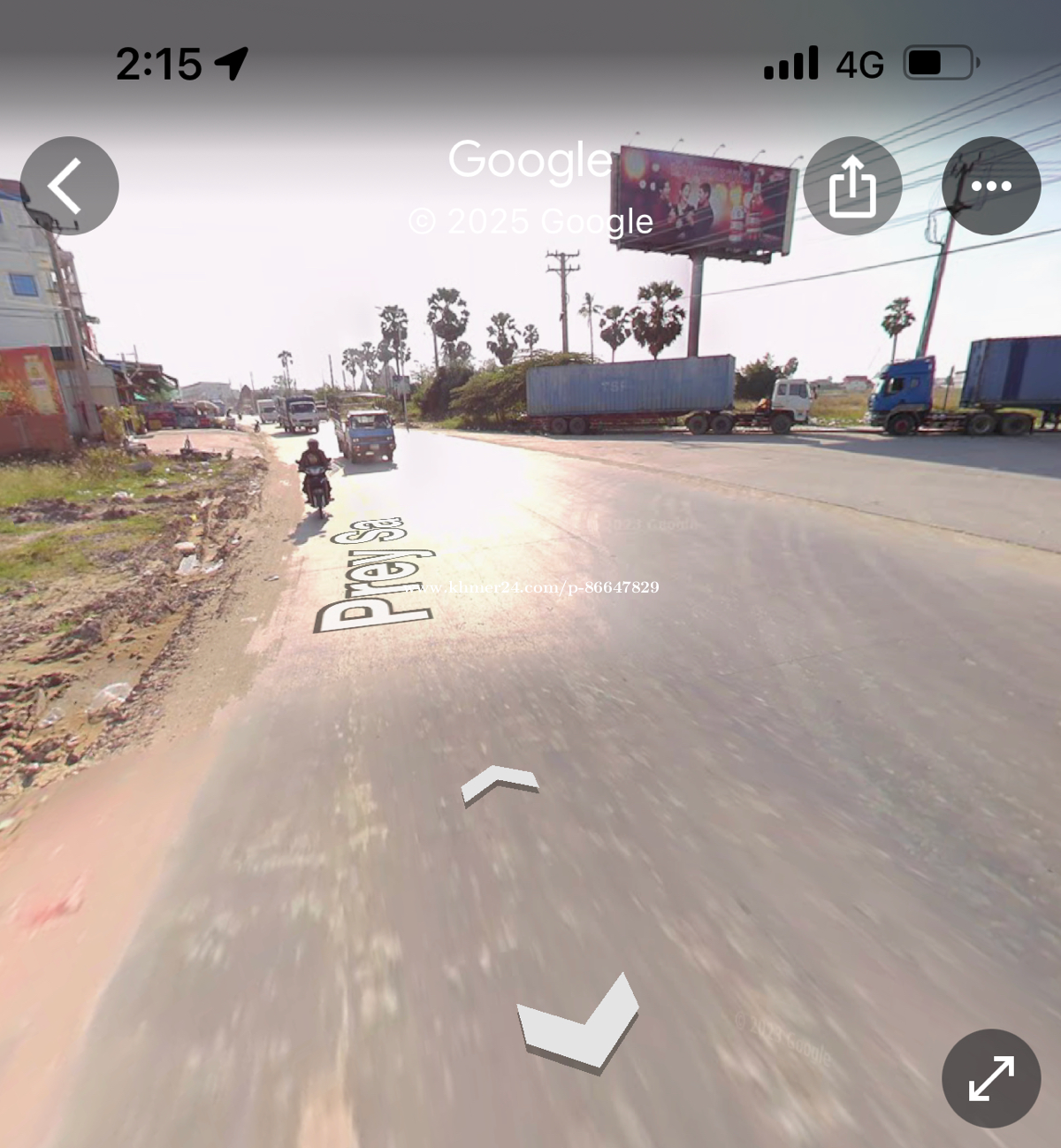Open the three-dot more options menu
This screenshot has width=1061, height=1148.
click(990, 186)
